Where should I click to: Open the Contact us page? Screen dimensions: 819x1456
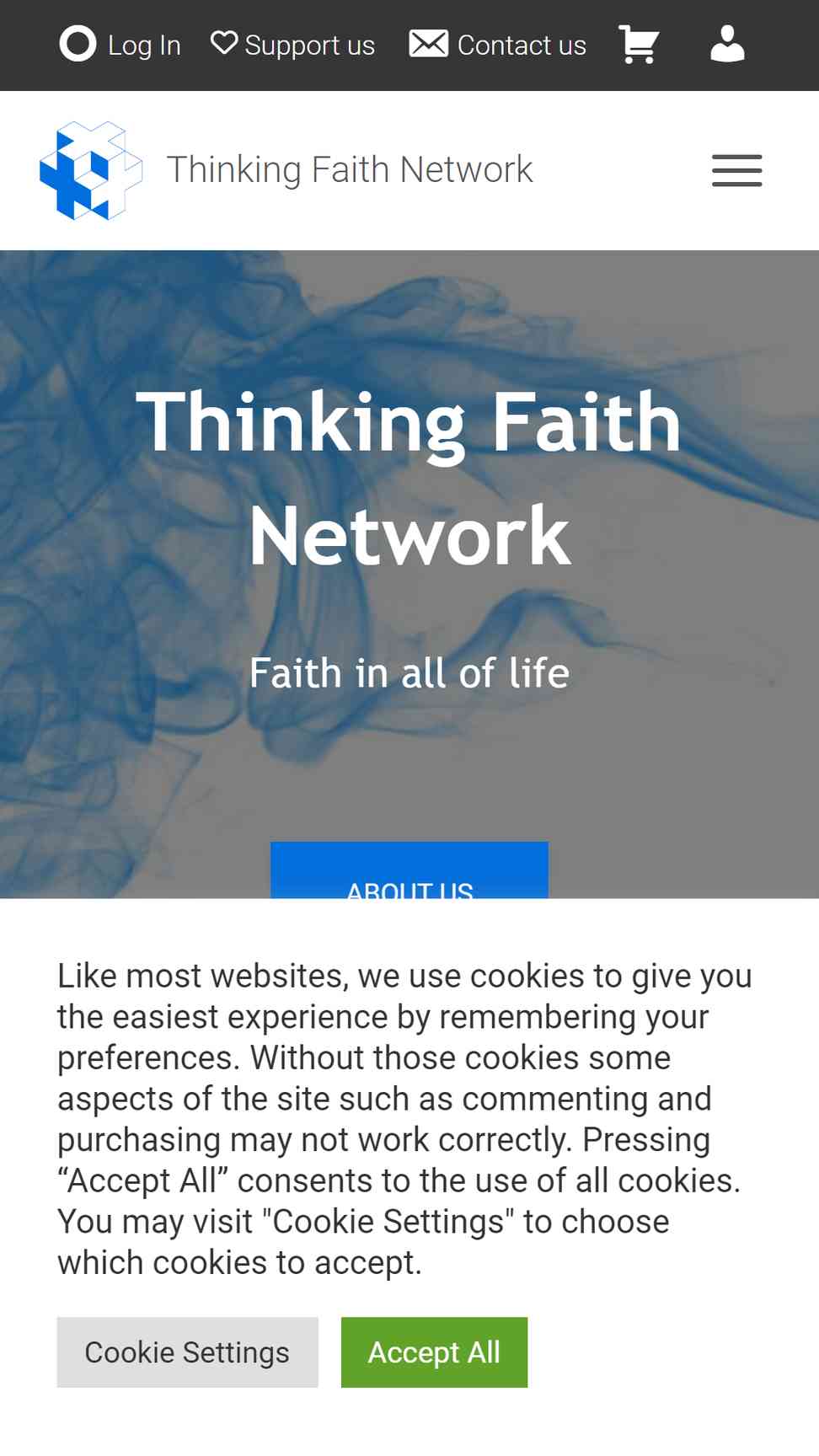click(x=497, y=45)
